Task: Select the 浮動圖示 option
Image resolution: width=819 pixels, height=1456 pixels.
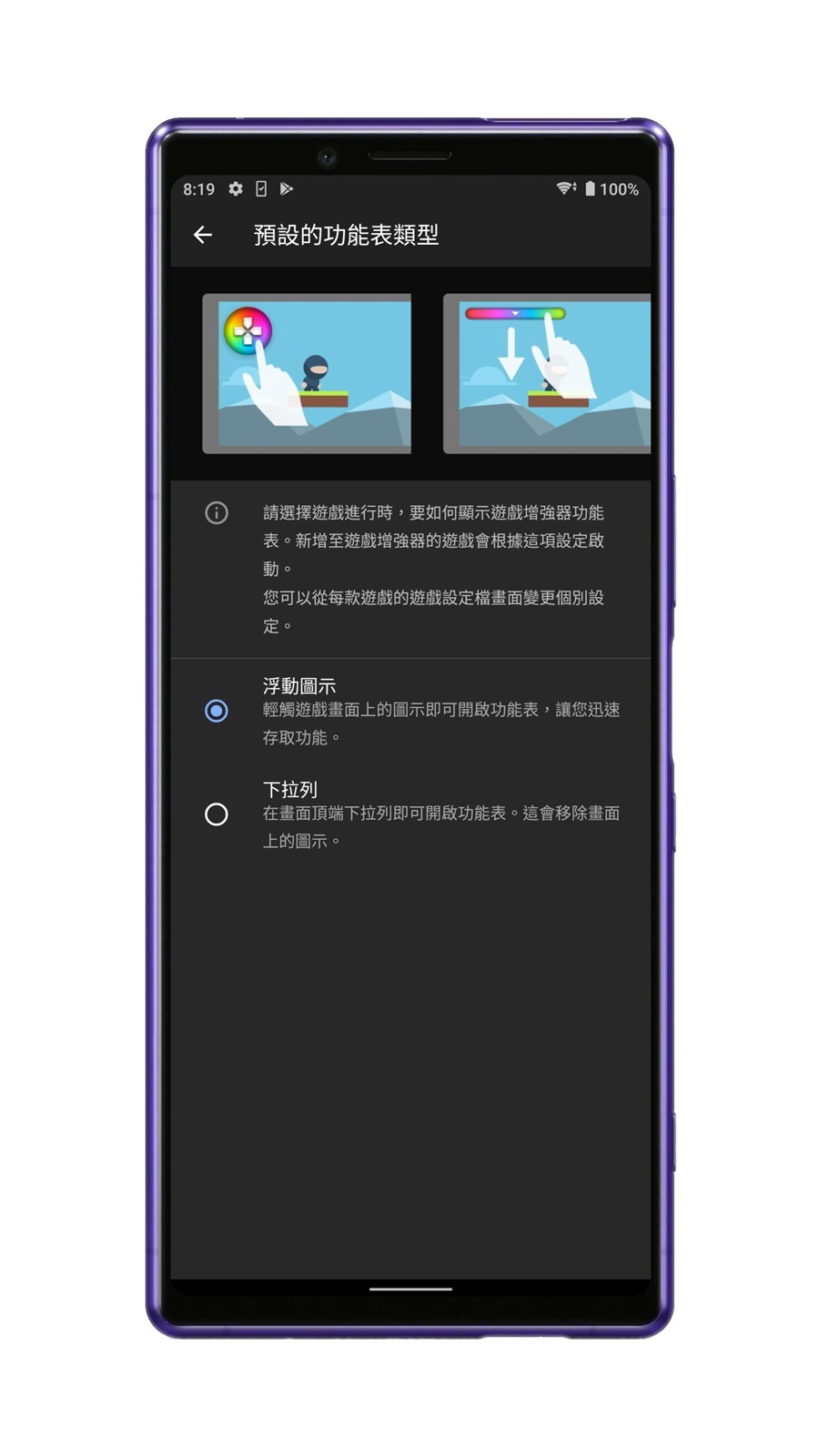Action: [x=217, y=711]
